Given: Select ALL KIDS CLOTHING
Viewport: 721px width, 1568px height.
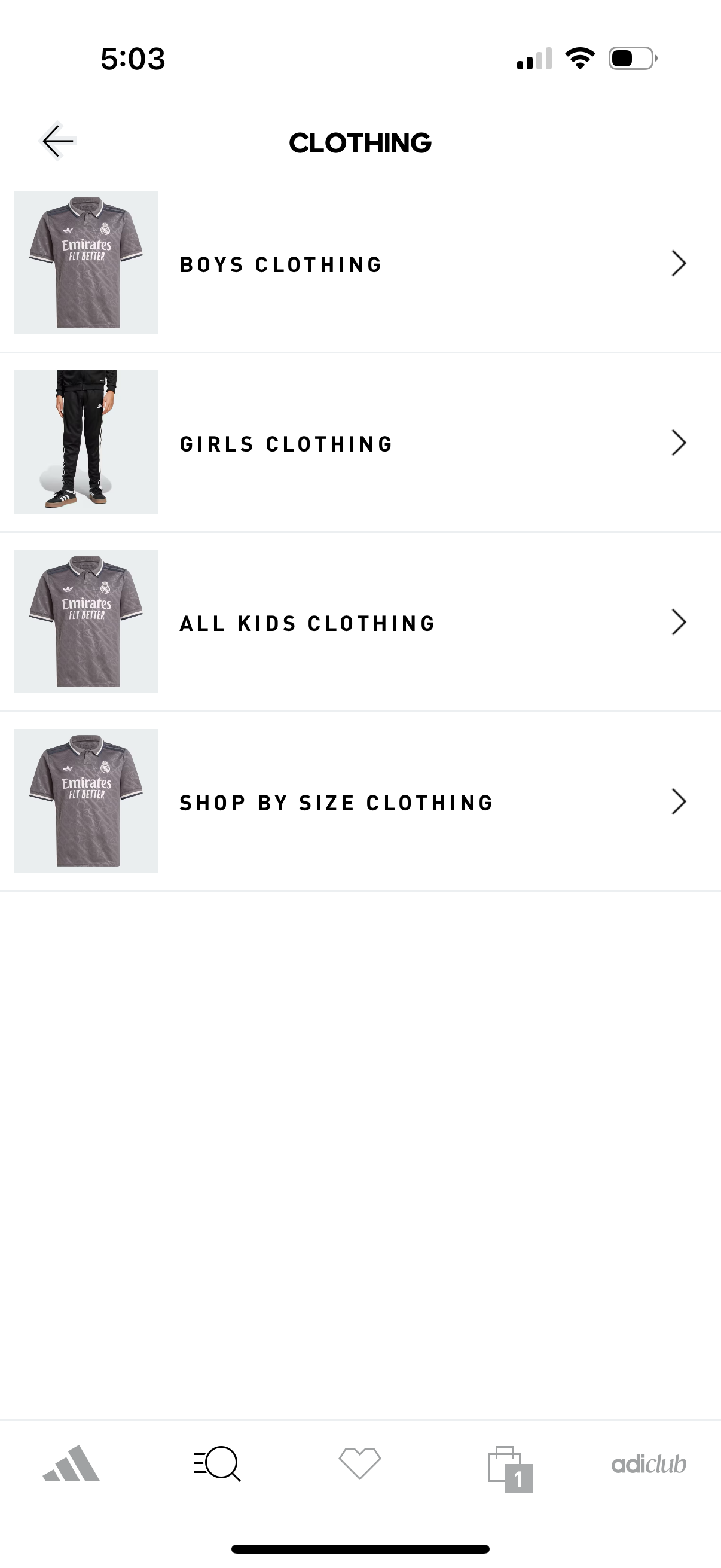Looking at the screenshot, I should [307, 623].
